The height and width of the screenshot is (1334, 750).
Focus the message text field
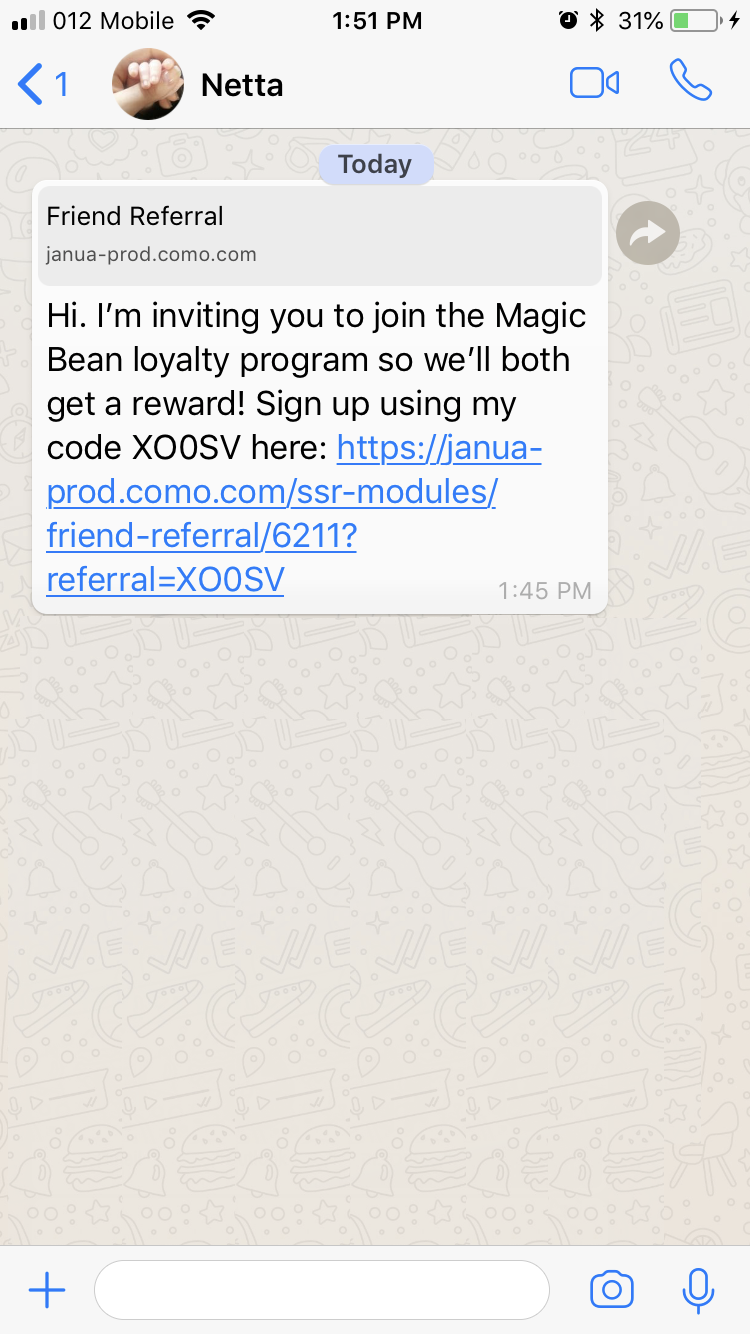click(321, 1290)
